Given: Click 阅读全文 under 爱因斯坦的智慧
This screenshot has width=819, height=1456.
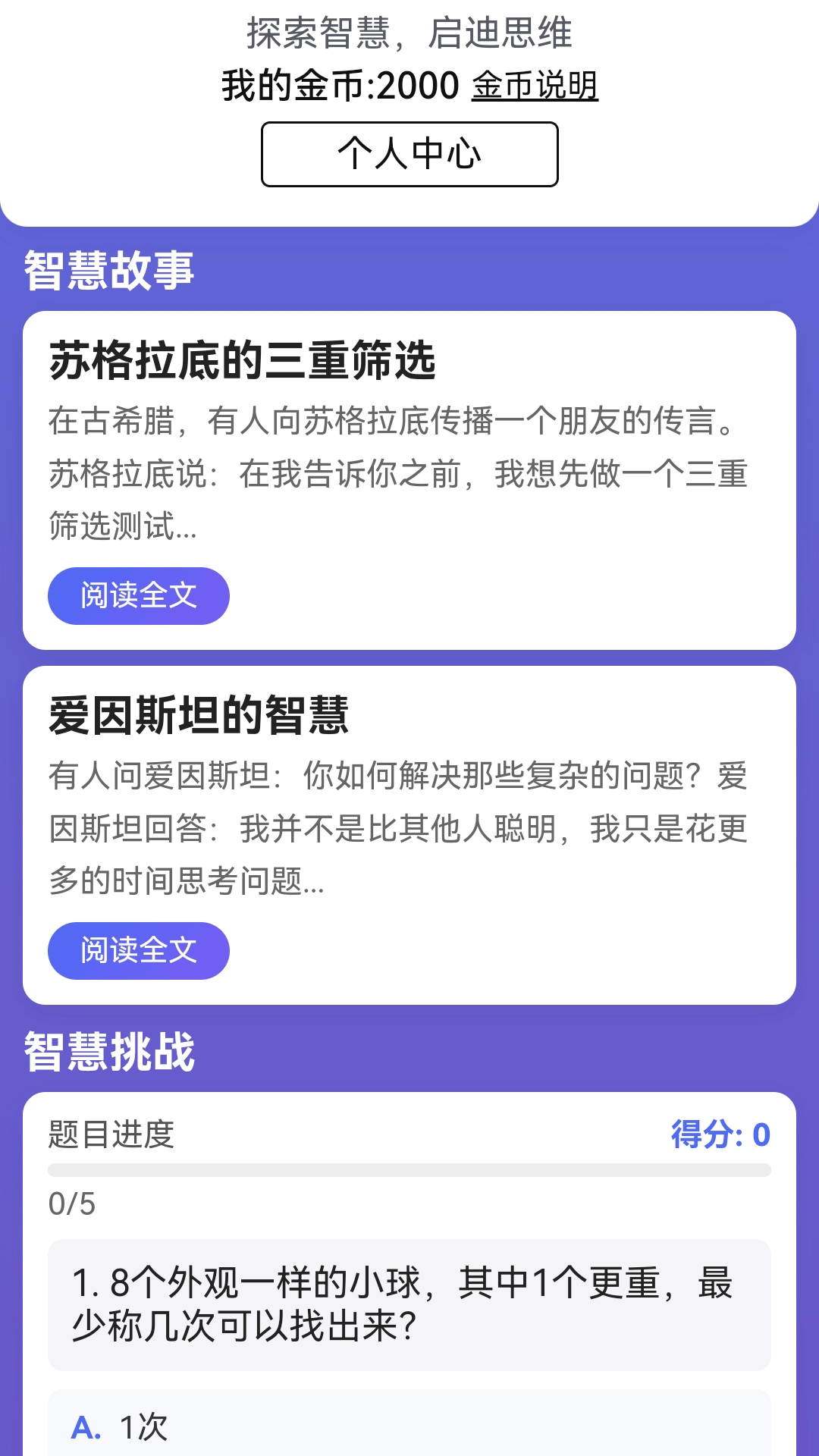Looking at the screenshot, I should pos(139,951).
